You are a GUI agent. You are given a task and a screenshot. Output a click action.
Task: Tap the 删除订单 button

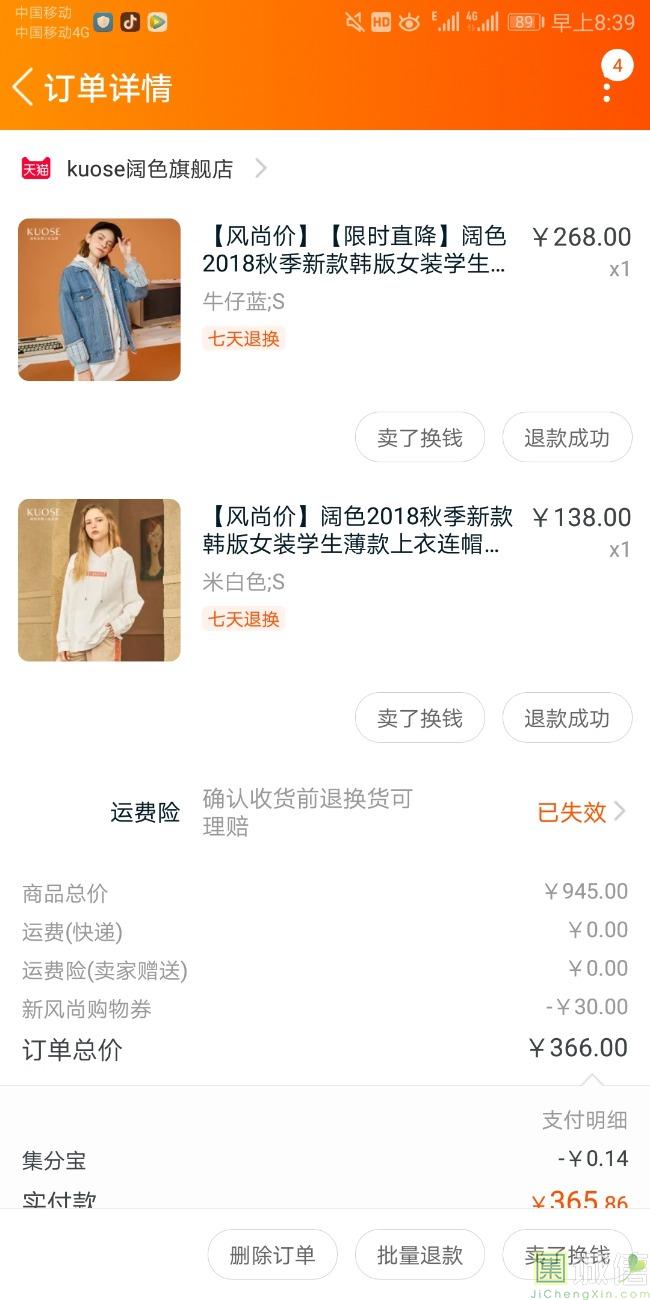point(272,1255)
